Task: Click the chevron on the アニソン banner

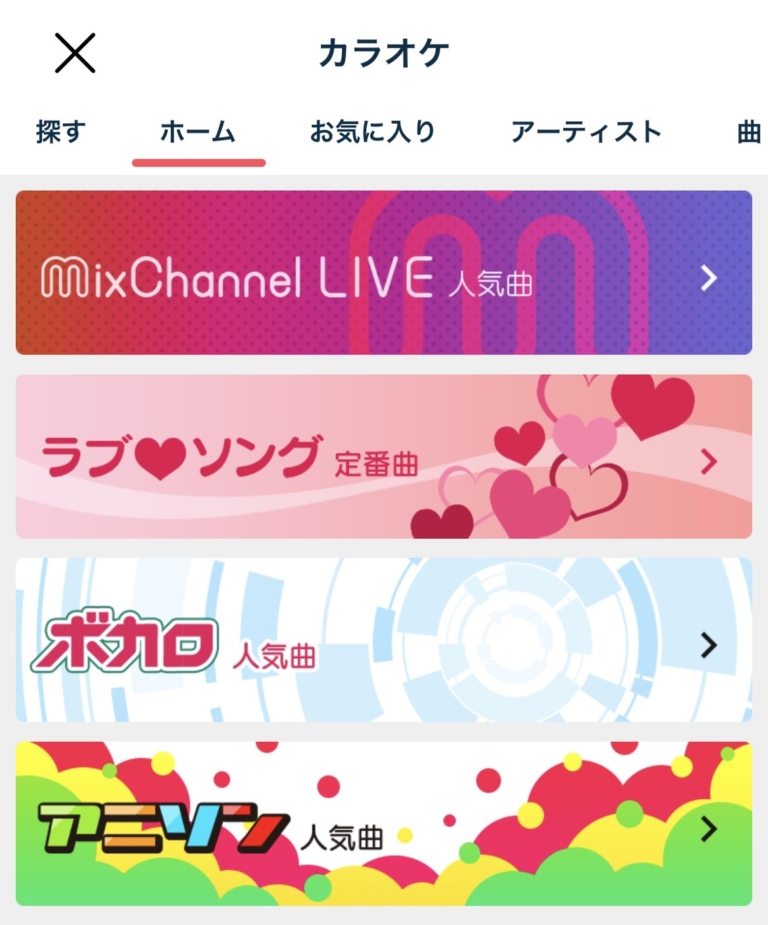Action: pyautogui.click(x=710, y=828)
